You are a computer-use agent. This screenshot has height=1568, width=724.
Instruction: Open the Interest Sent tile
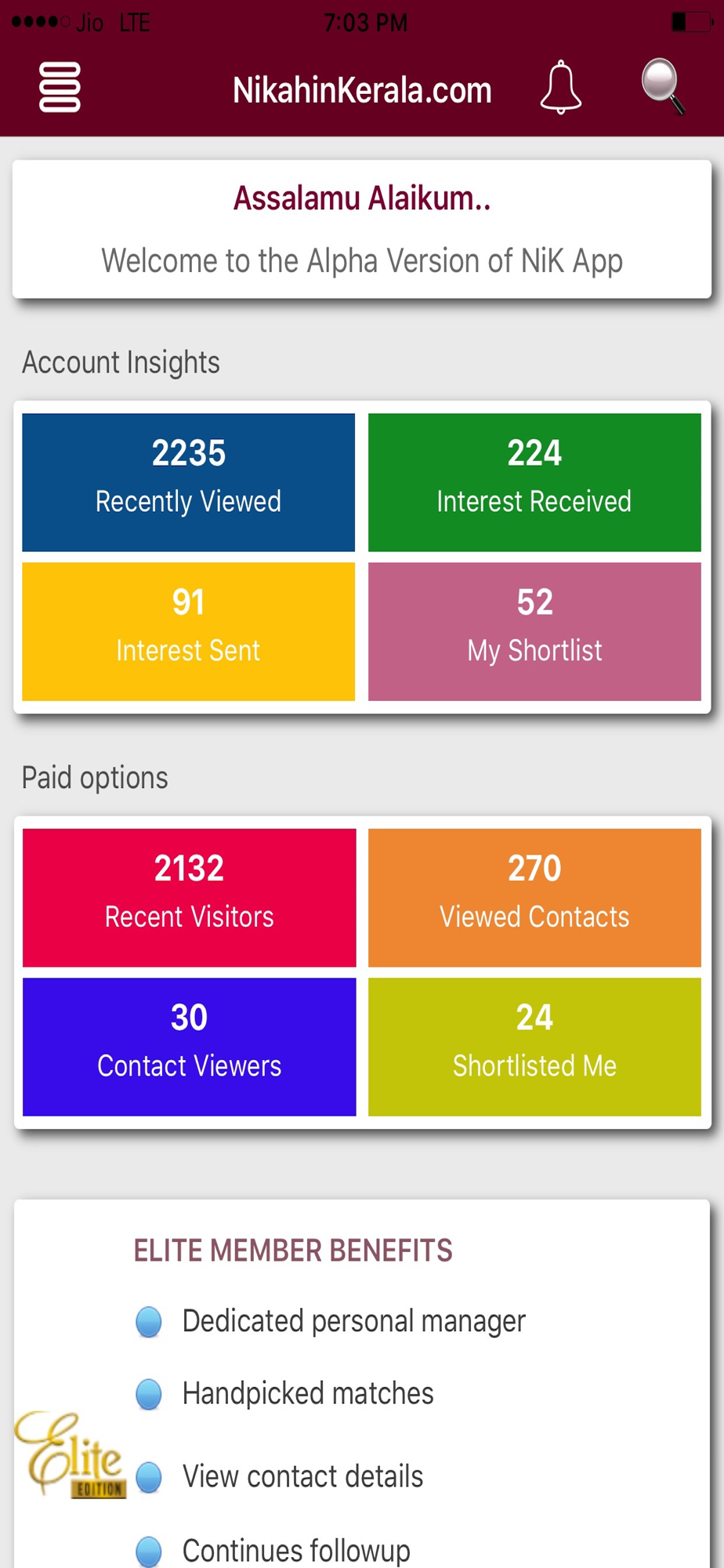(x=188, y=631)
